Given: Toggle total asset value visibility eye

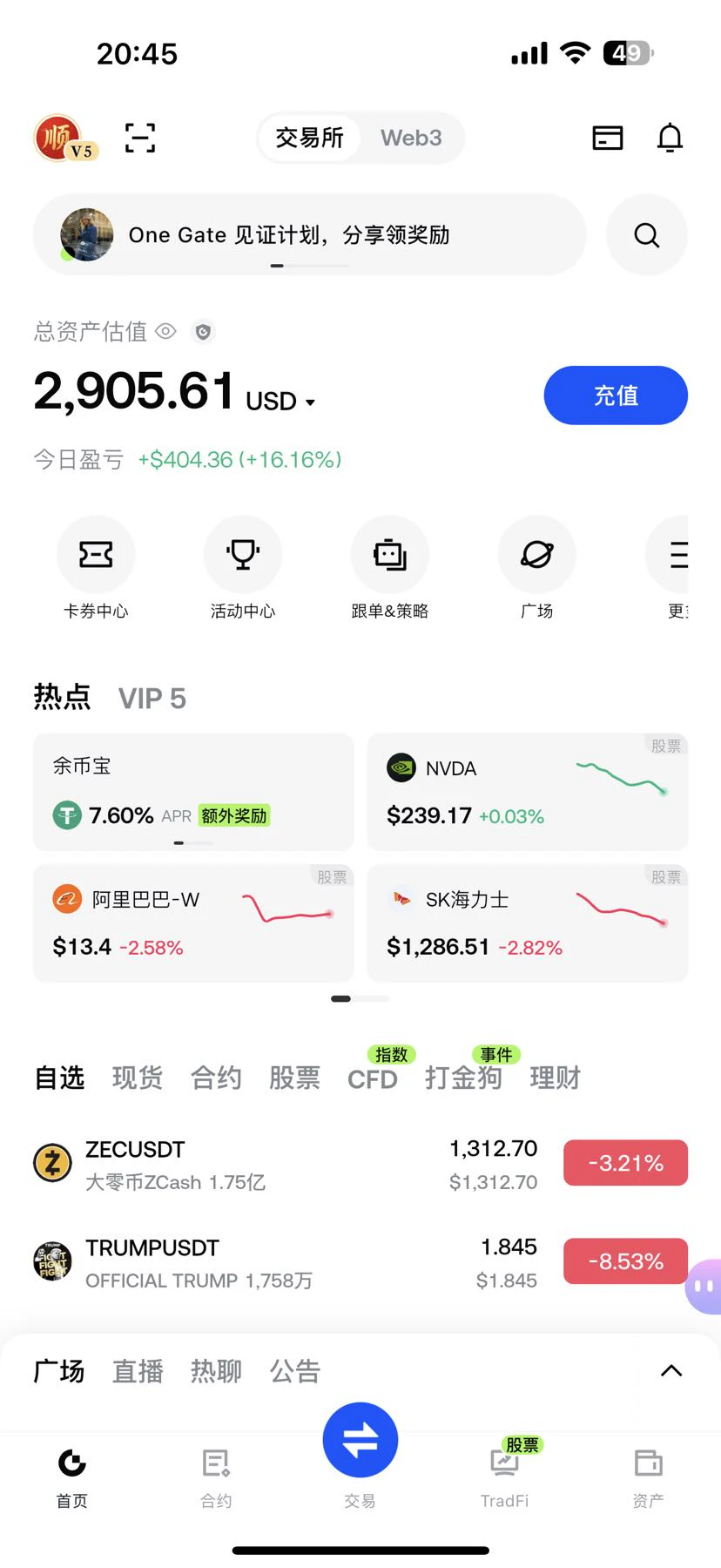Looking at the screenshot, I should coord(165,331).
